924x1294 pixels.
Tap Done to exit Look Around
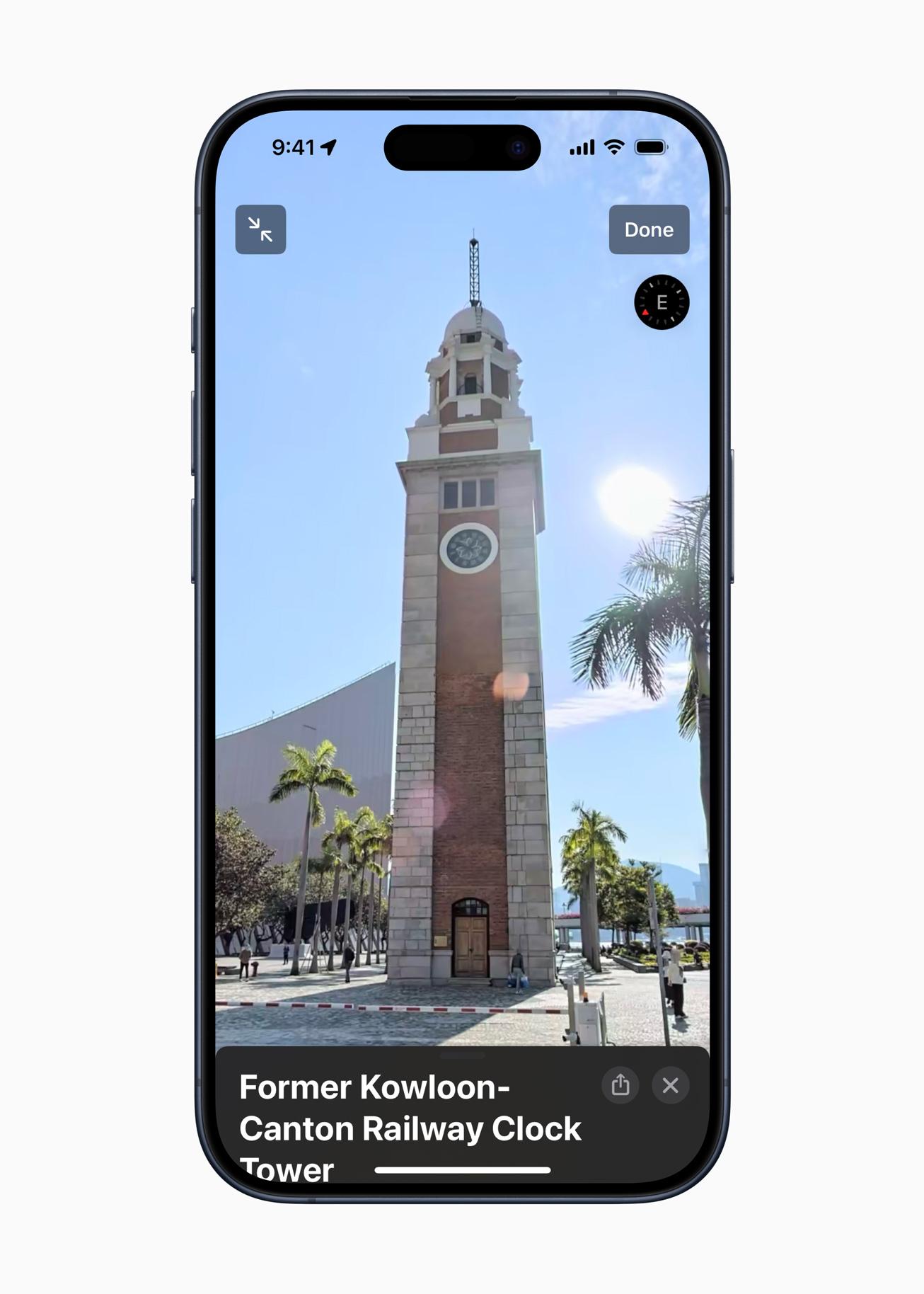coord(648,229)
